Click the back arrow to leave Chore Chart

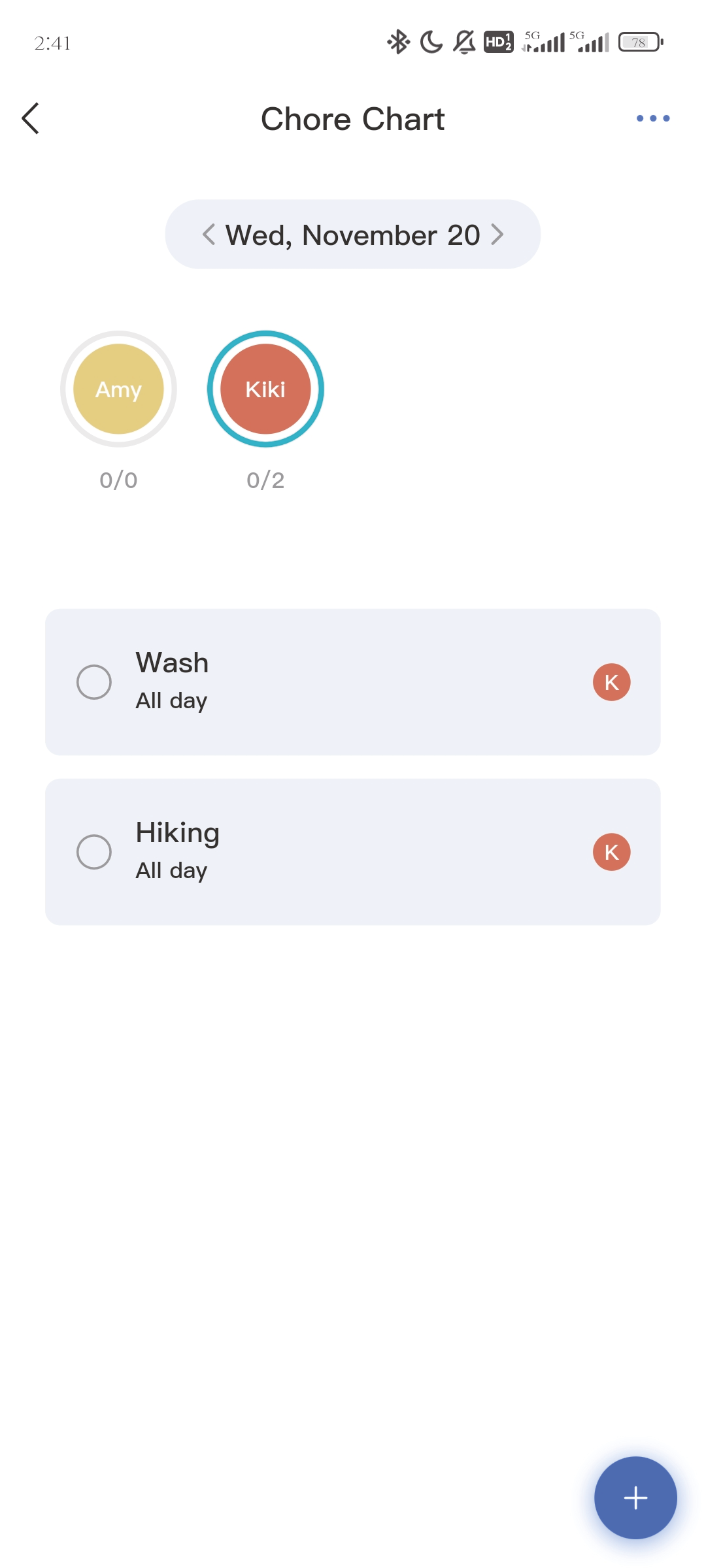click(31, 118)
